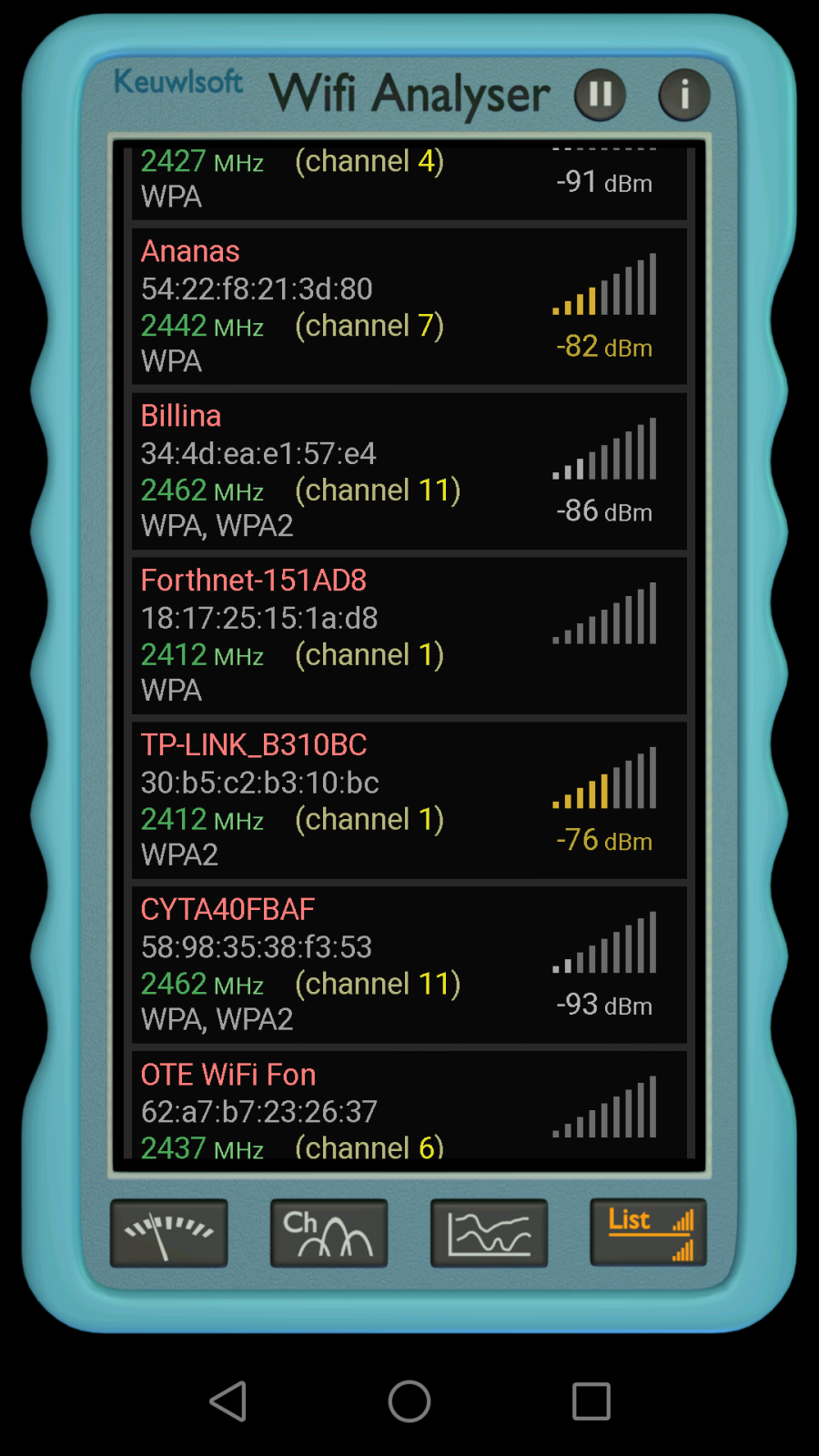819x1456 pixels.
Task: Select the List view tab
Action: point(649,1233)
